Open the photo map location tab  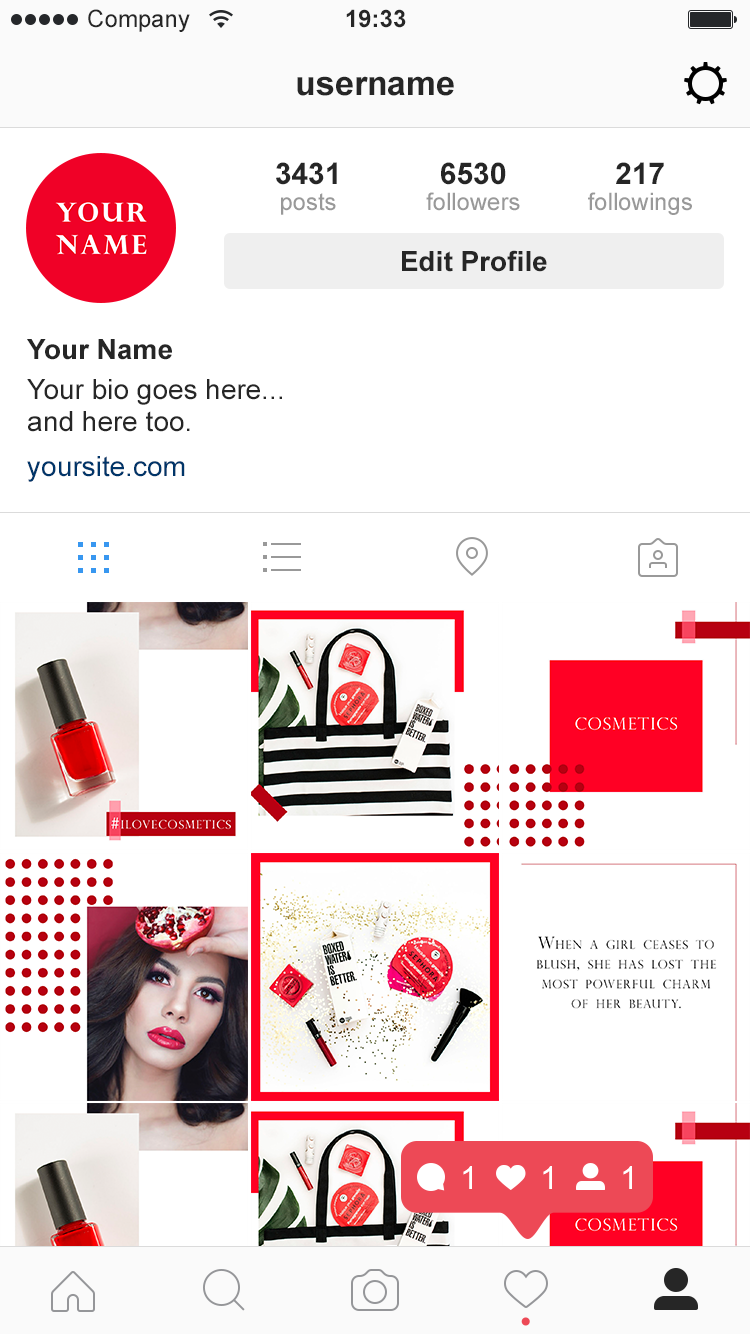click(x=471, y=556)
